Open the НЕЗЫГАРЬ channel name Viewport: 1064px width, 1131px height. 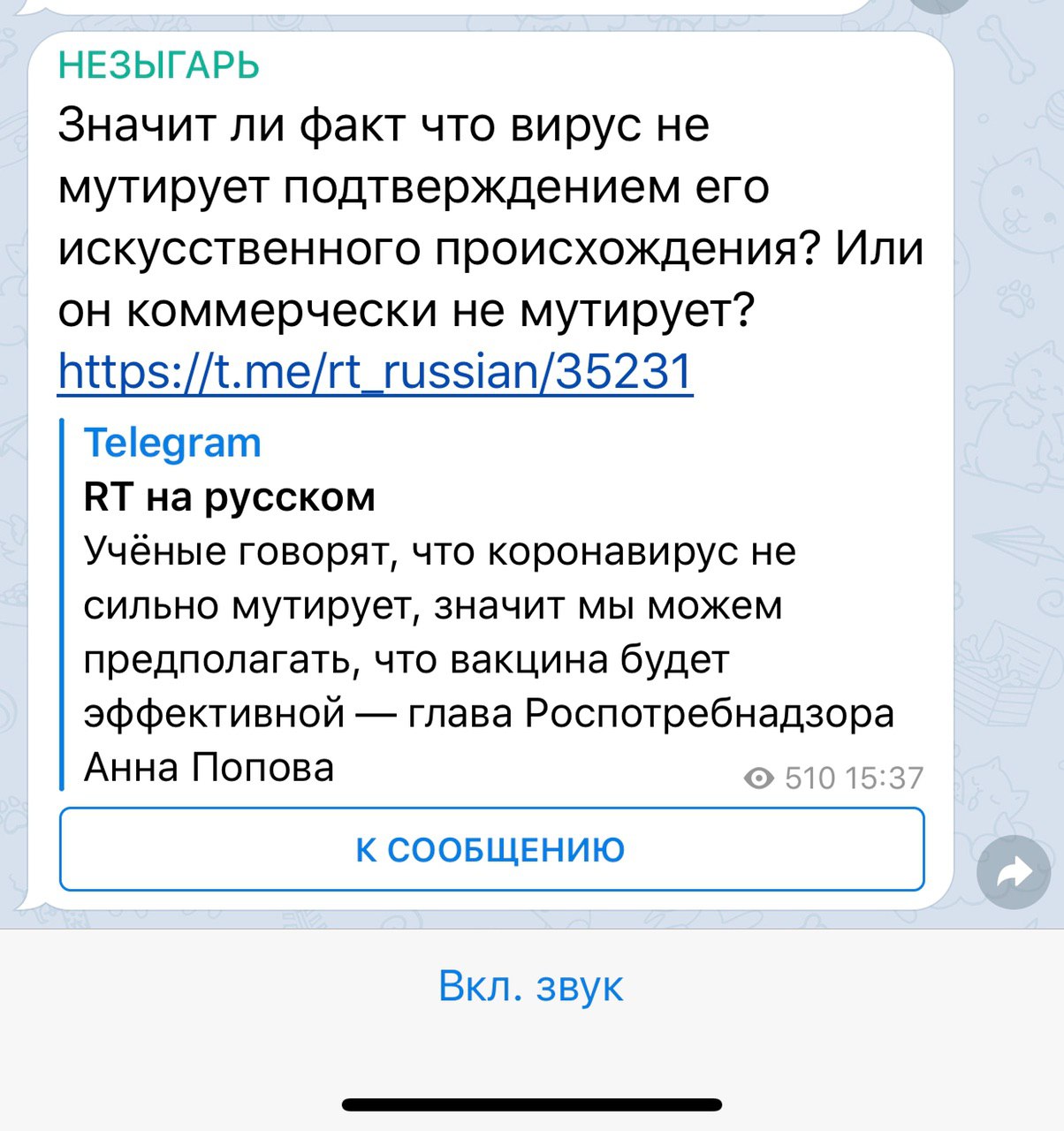[x=158, y=66]
